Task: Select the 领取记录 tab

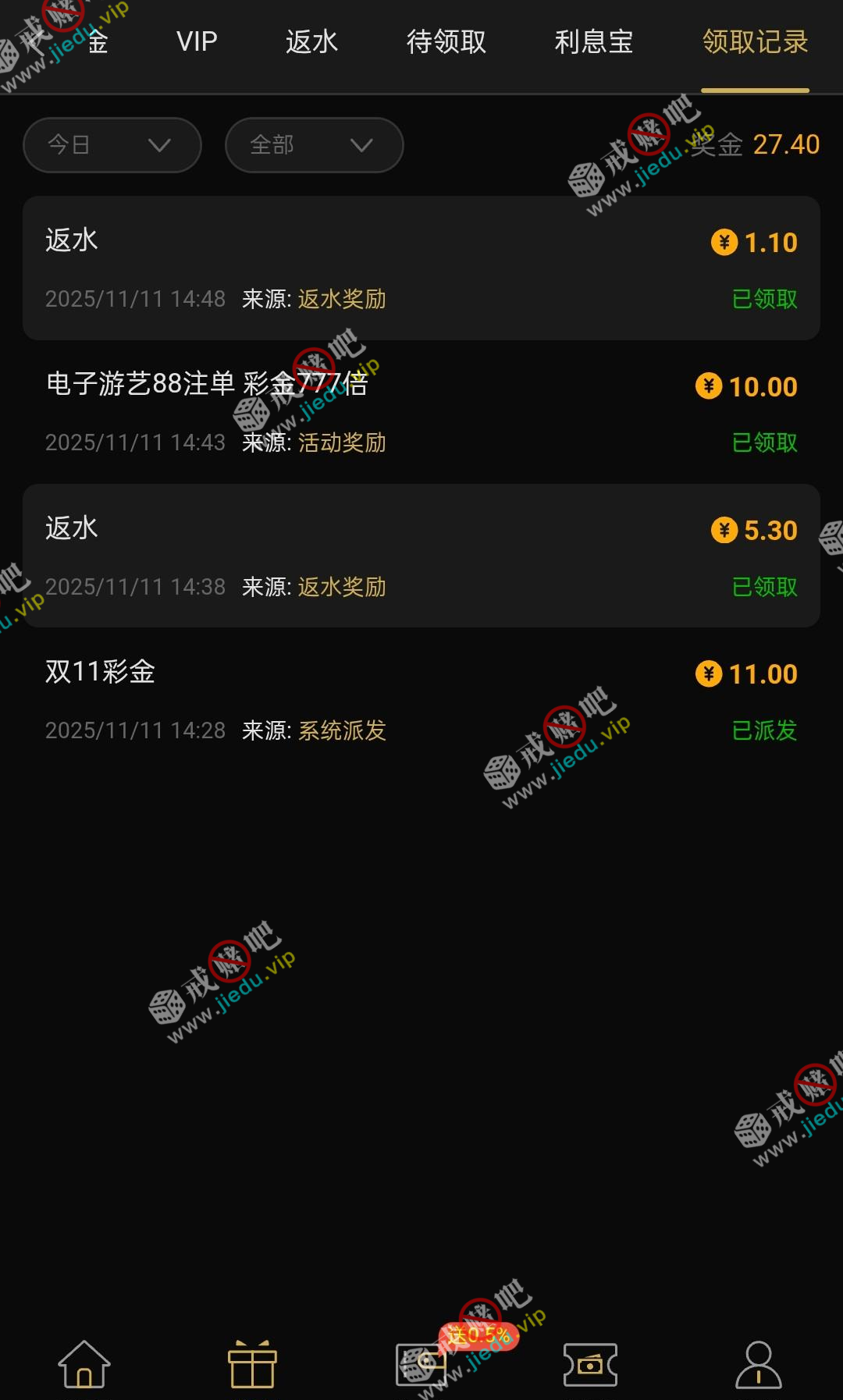Action: tap(755, 42)
